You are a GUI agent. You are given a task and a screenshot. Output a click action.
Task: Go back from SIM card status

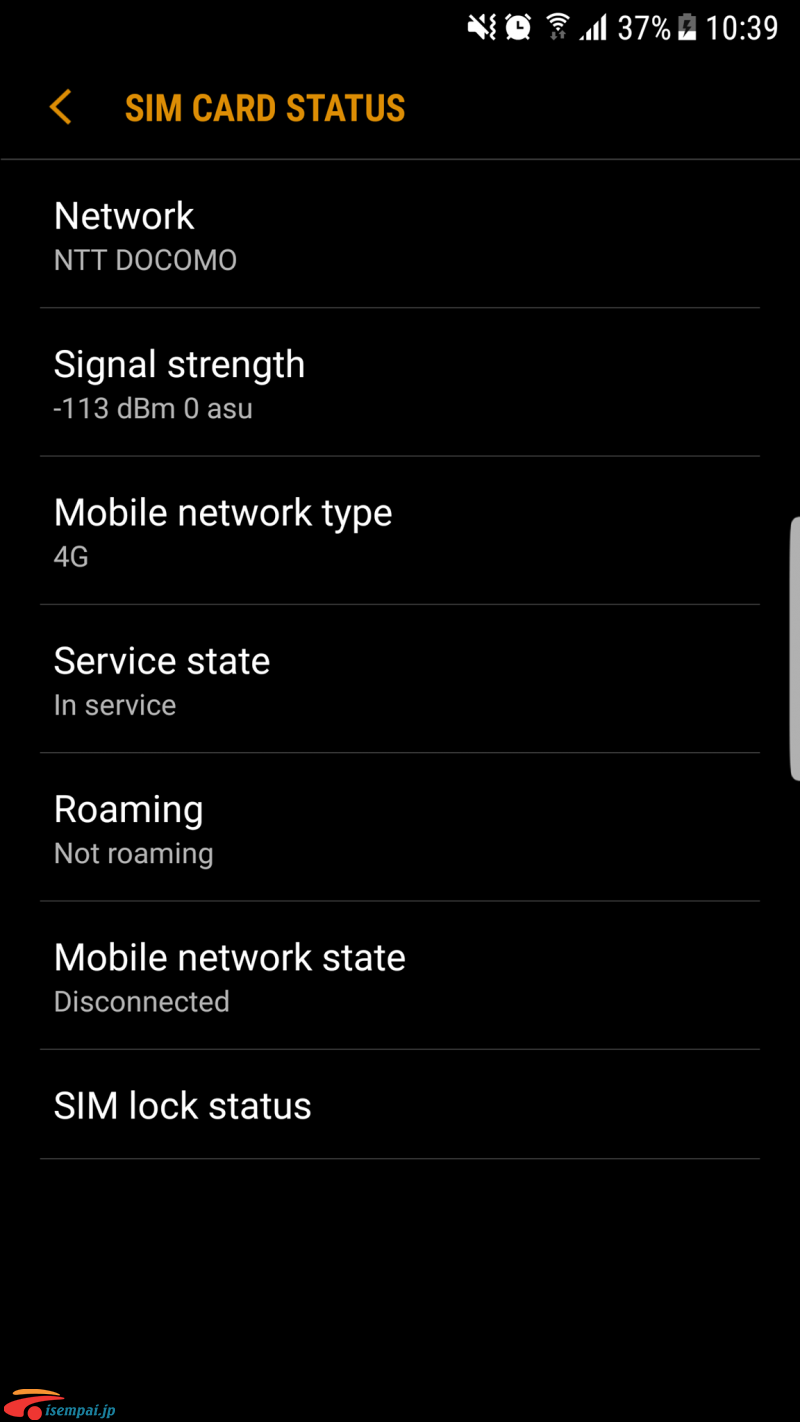click(x=61, y=108)
